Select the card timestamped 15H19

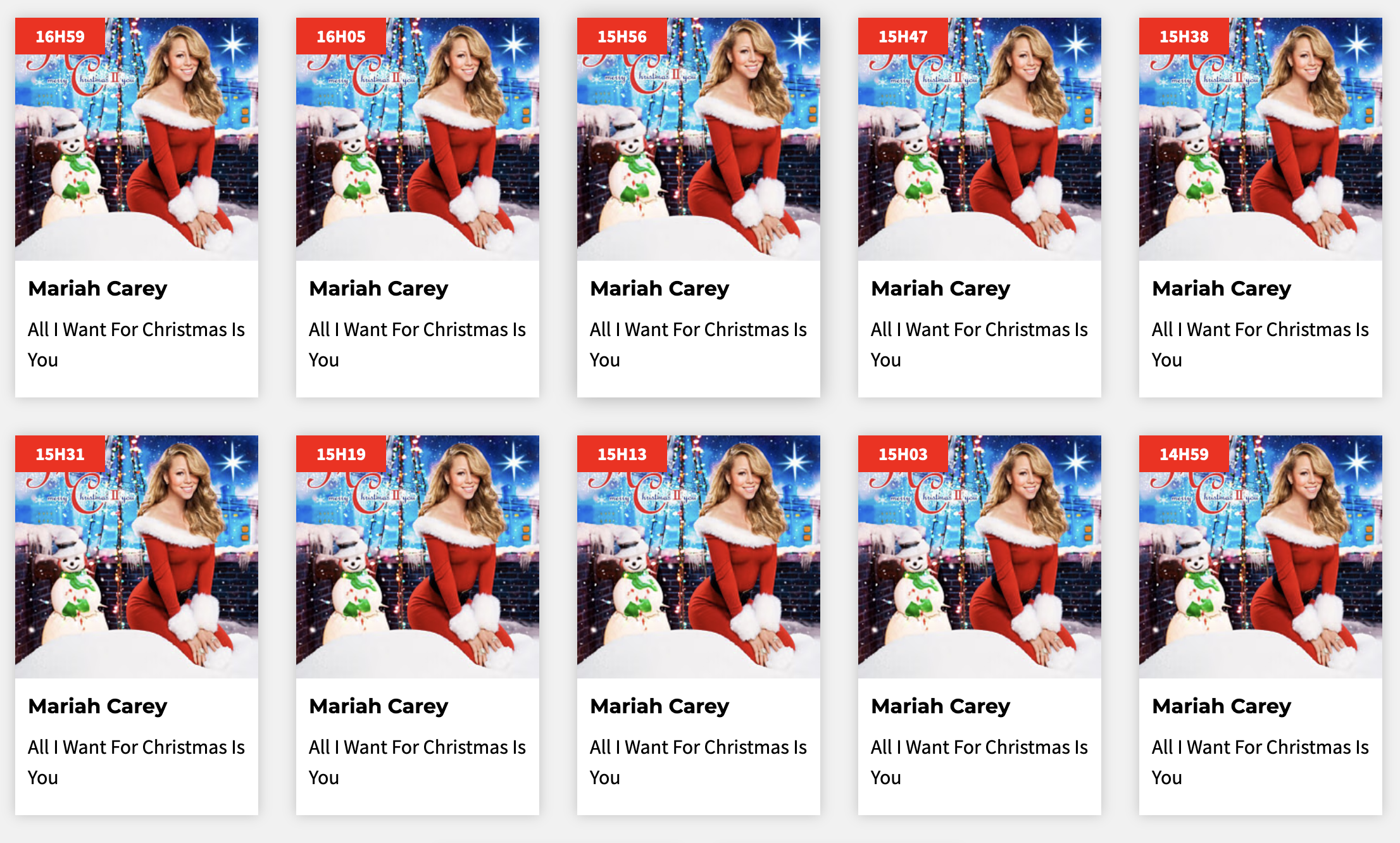(417, 625)
